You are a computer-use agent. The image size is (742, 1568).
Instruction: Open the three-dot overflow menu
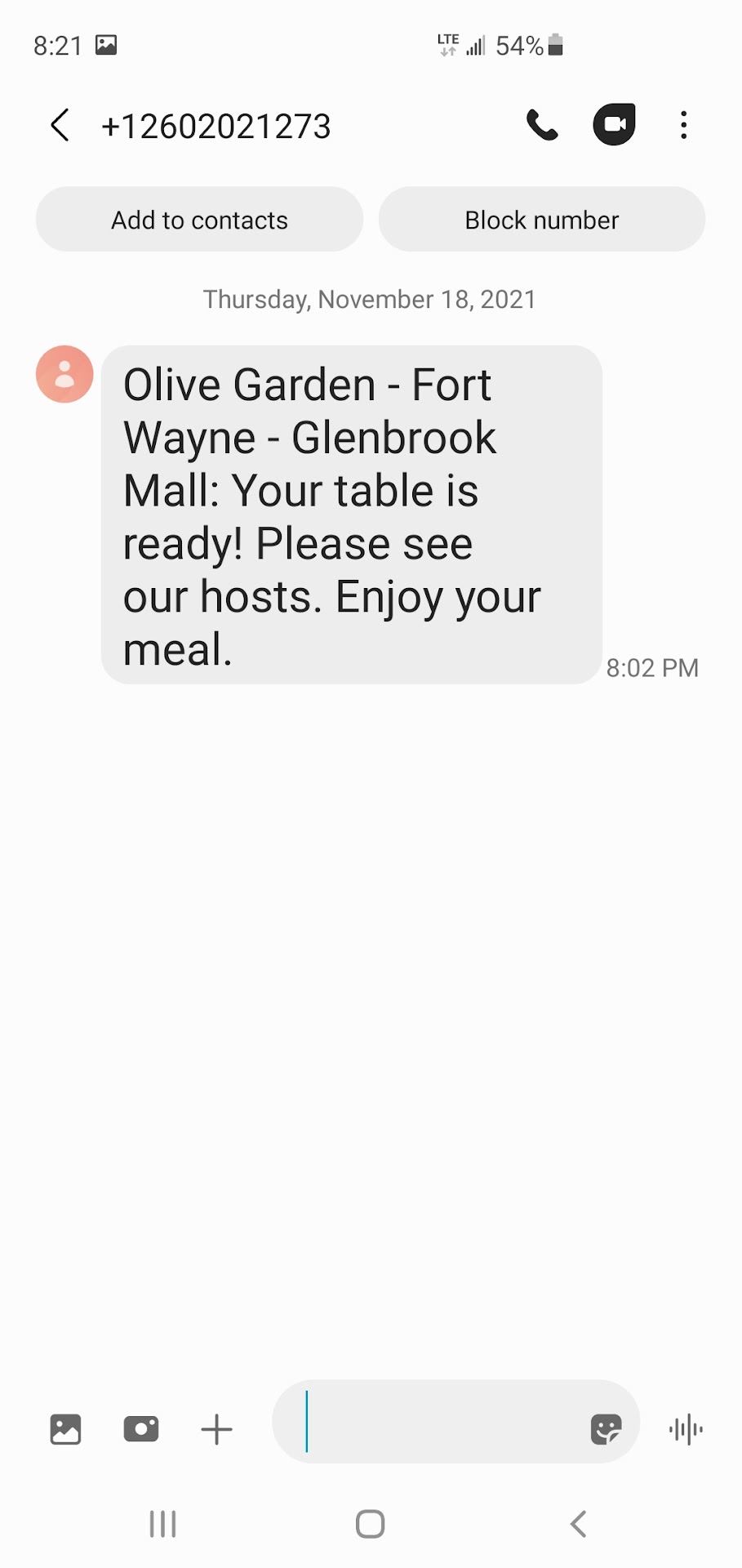(684, 126)
